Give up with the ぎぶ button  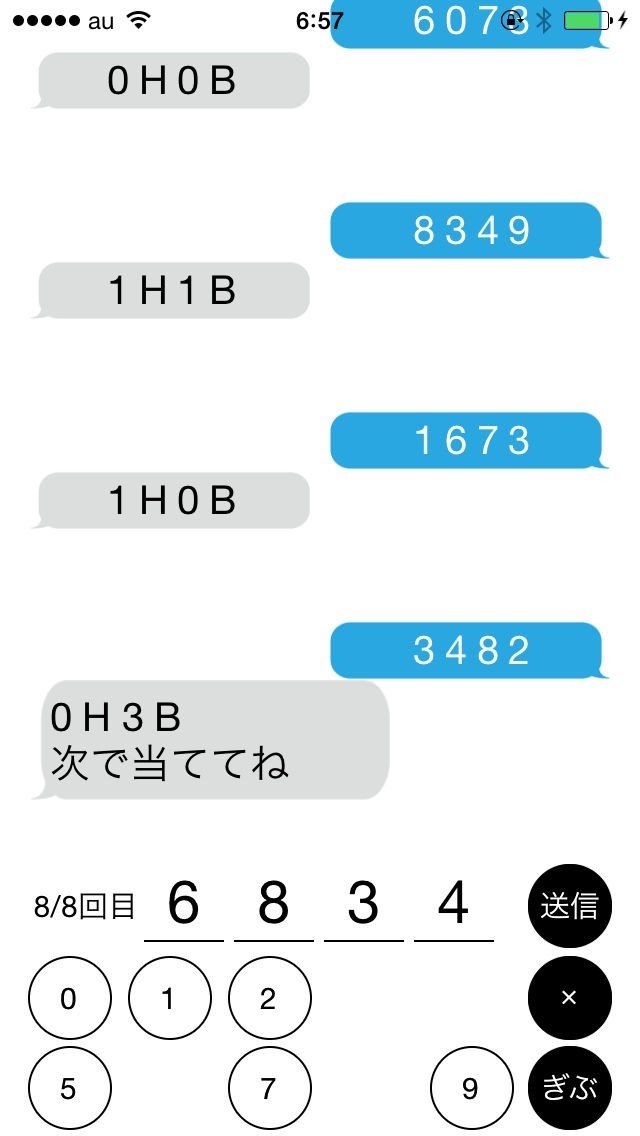(x=570, y=1088)
